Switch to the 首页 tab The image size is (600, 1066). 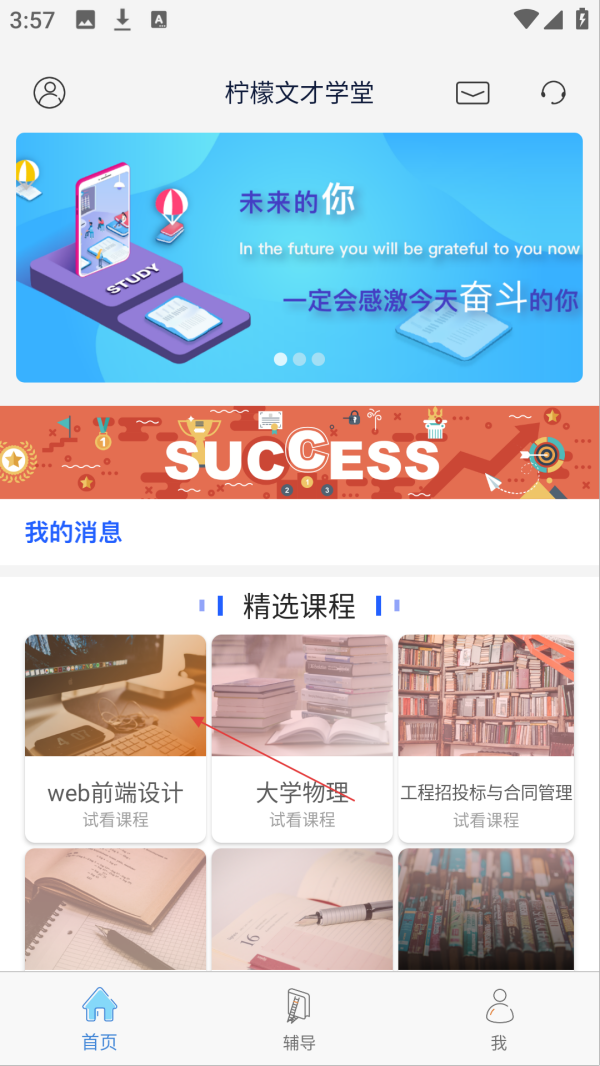pos(99,1018)
